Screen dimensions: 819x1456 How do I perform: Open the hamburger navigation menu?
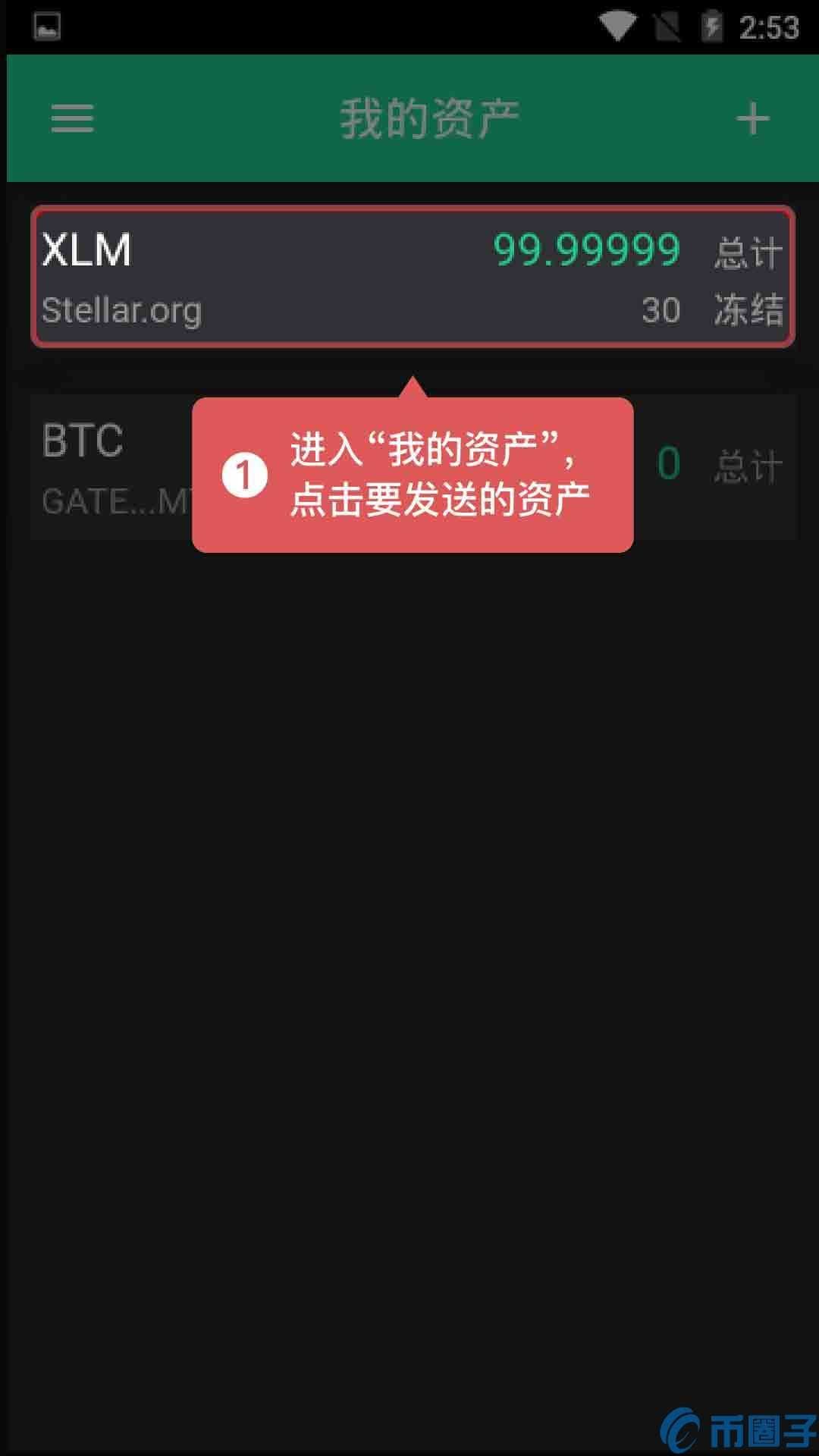(x=72, y=118)
